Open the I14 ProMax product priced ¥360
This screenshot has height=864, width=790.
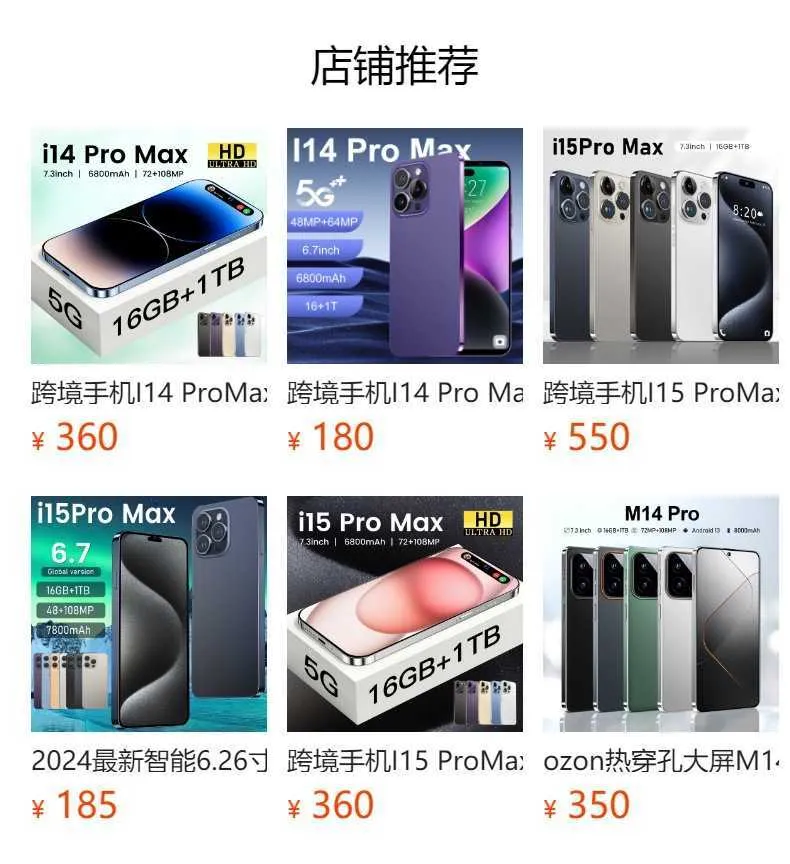pyautogui.click(x=149, y=246)
